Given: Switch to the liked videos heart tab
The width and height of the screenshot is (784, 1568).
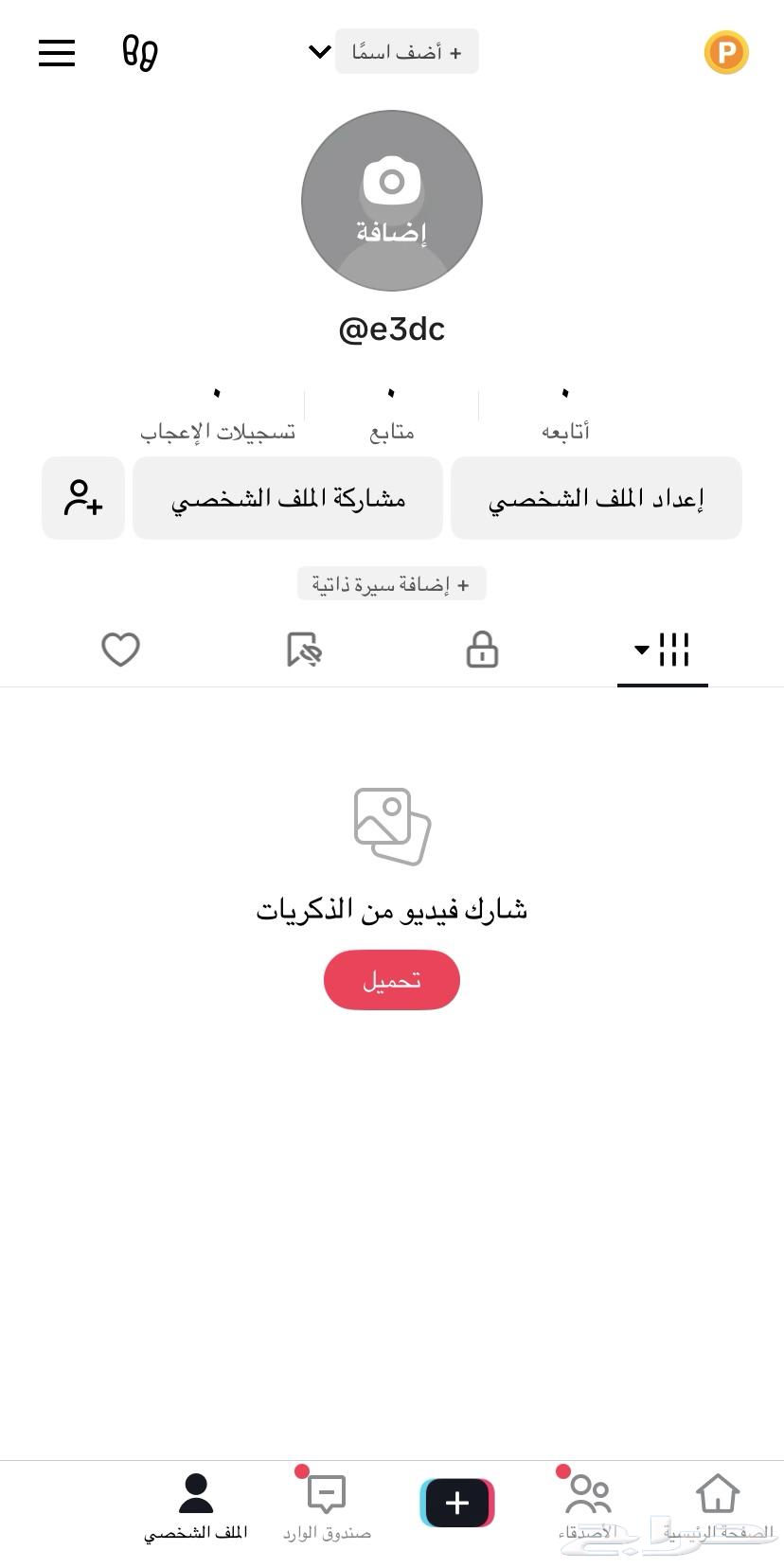Looking at the screenshot, I should click(120, 650).
